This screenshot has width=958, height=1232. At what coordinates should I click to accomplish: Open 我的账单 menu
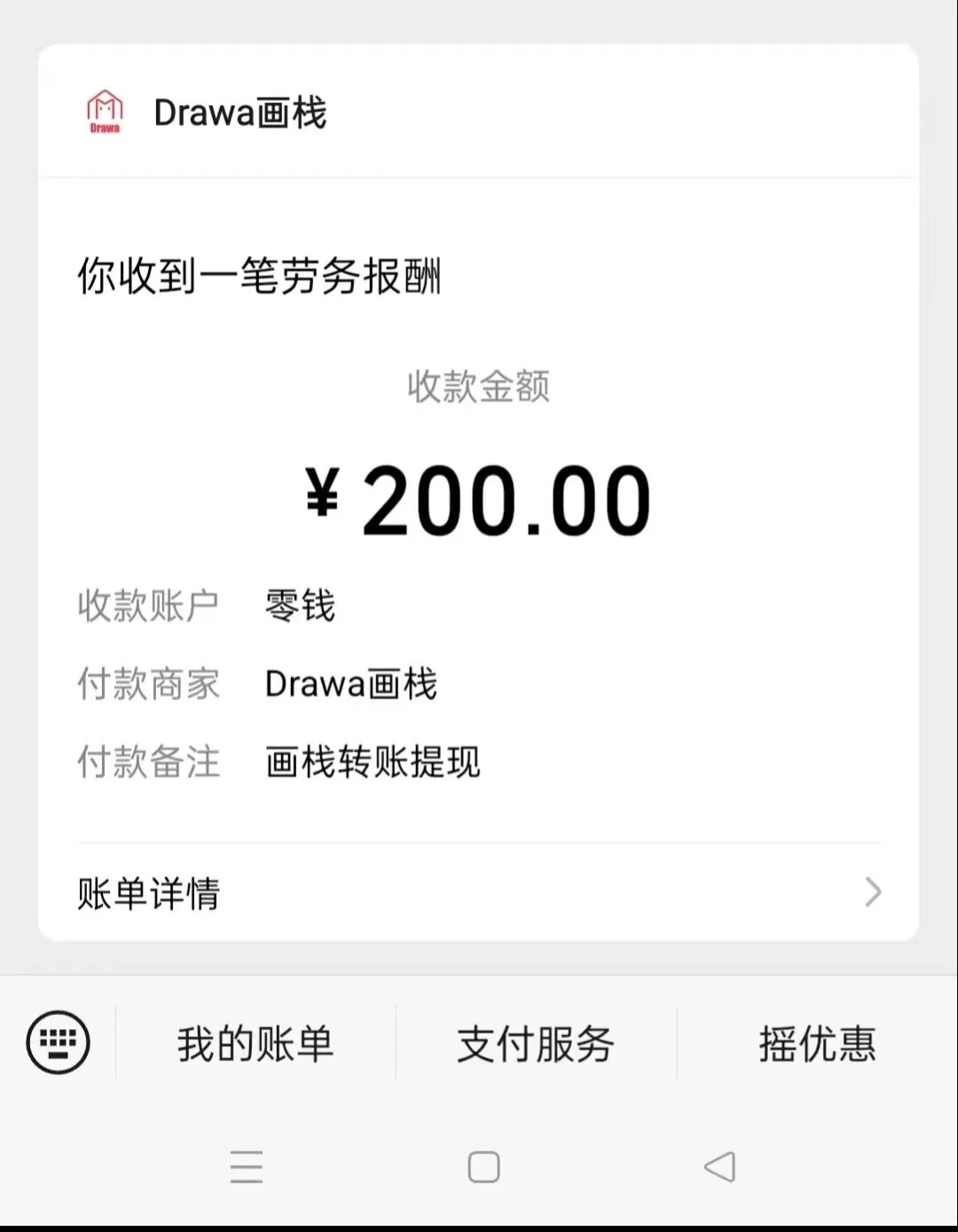[x=255, y=1044]
